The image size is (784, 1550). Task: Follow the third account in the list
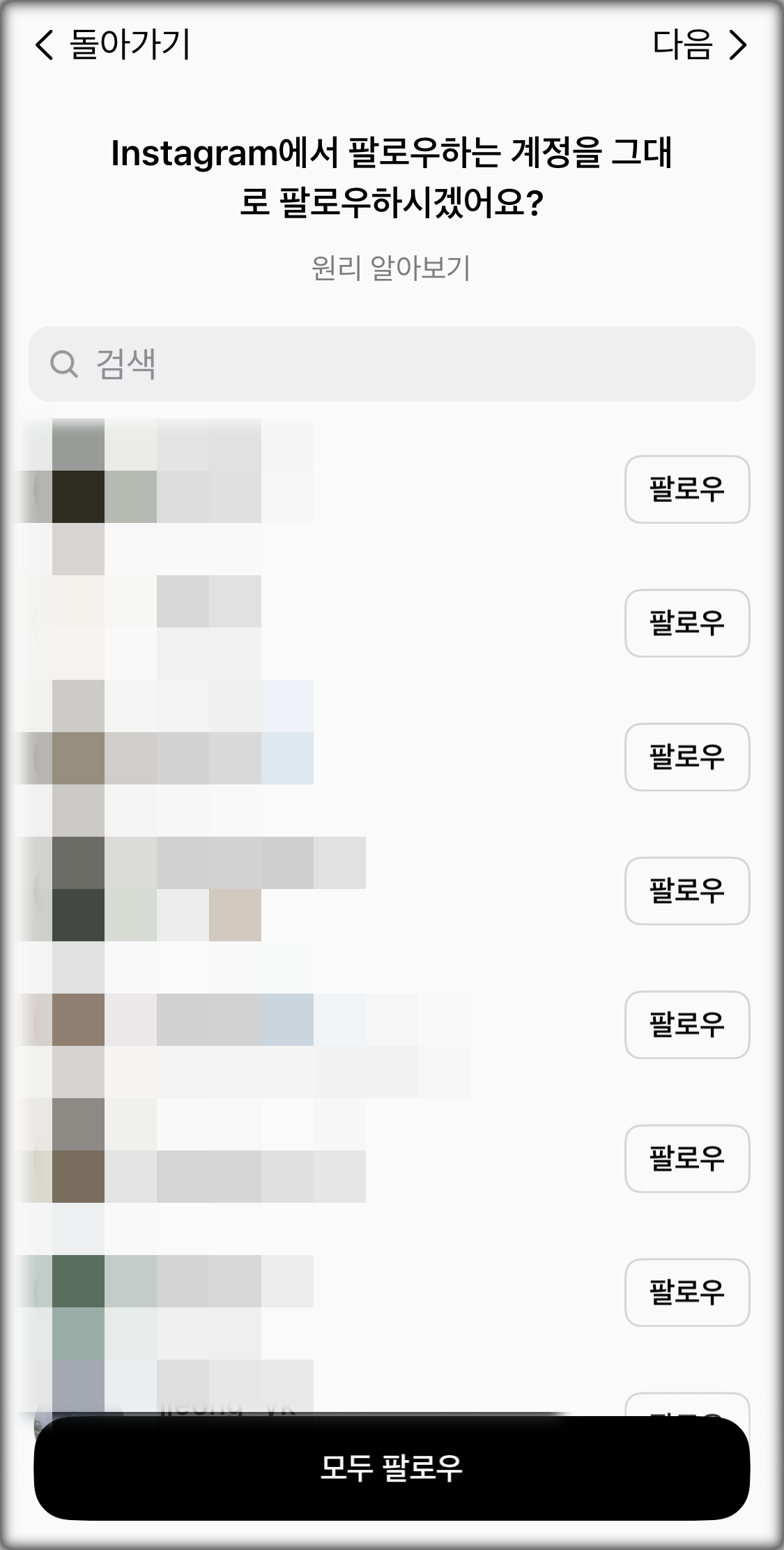(x=686, y=758)
